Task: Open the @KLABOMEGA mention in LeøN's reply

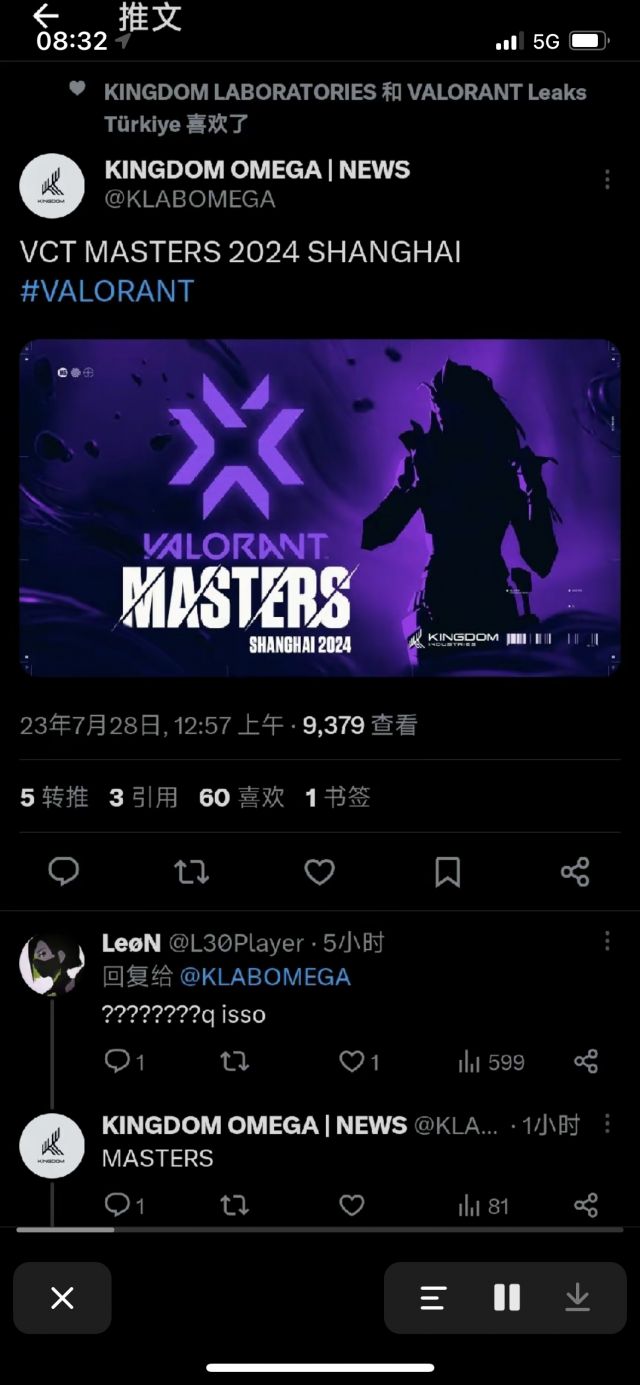Action: [265, 976]
